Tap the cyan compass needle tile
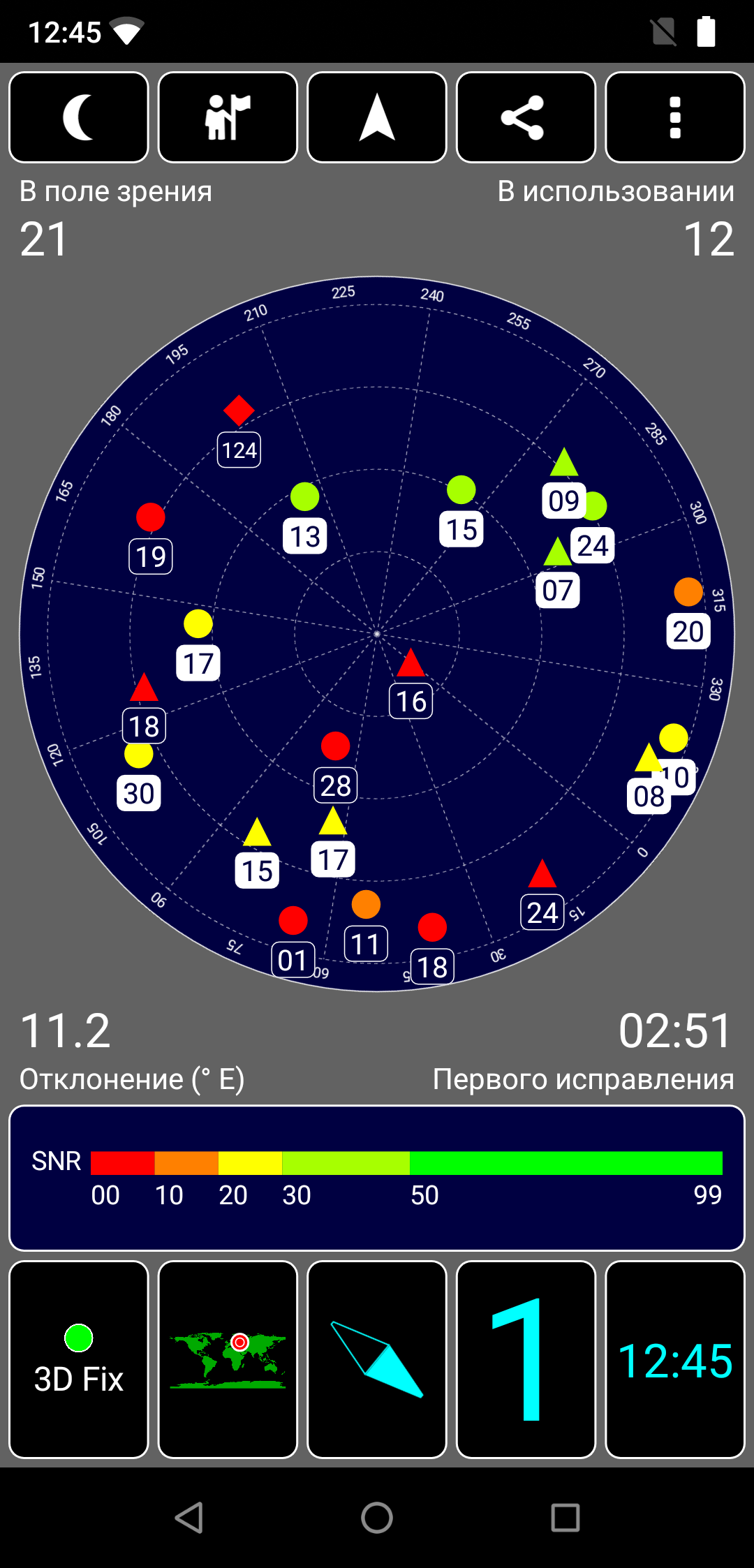 [377, 1359]
